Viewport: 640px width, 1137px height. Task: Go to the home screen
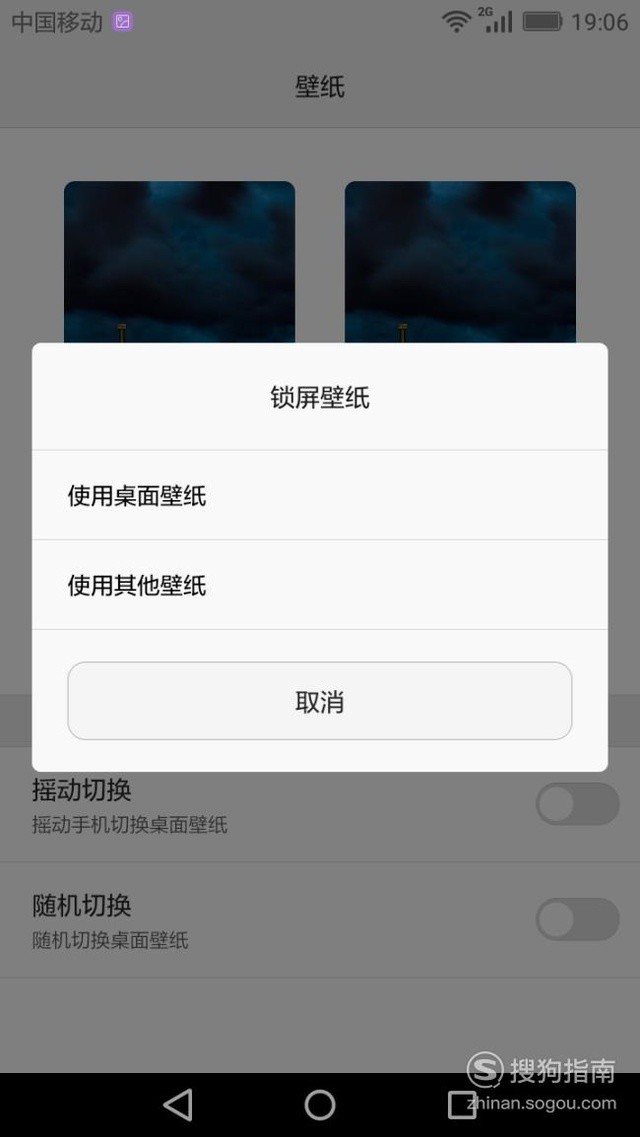point(320,1104)
